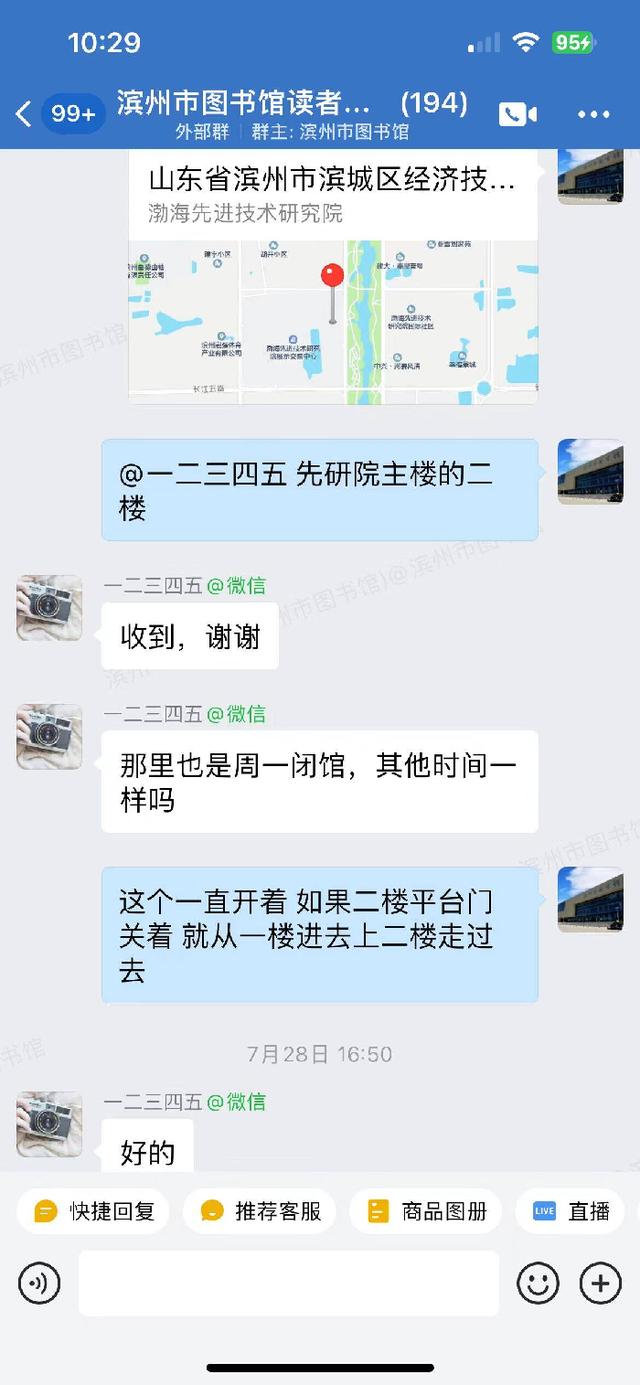Screen dimensions: 640x1385
Task: Go back to the chat list
Action: pyautogui.click(x=24, y=113)
